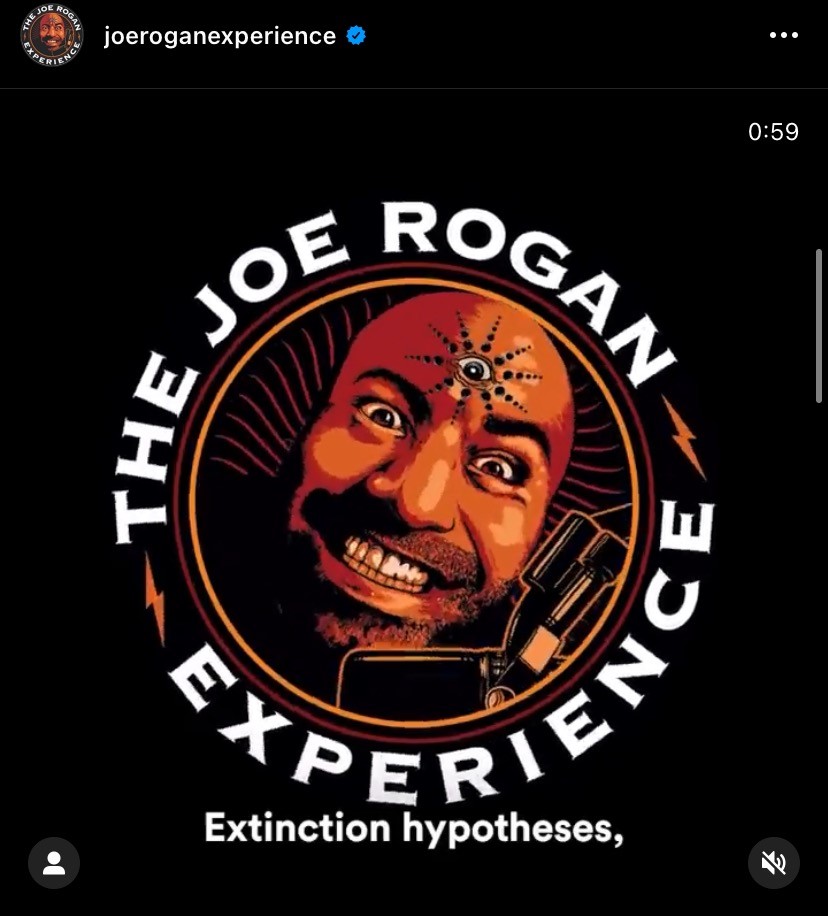Open the joeroganexperience username link
Viewport: 828px width, 916px height.
(x=220, y=36)
